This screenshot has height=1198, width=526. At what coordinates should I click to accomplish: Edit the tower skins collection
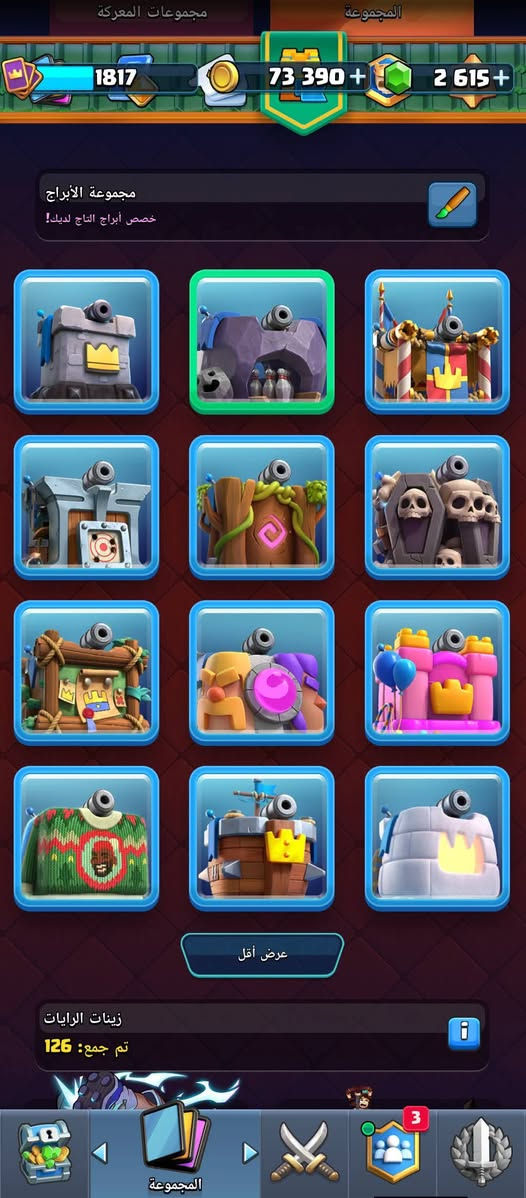(x=452, y=204)
